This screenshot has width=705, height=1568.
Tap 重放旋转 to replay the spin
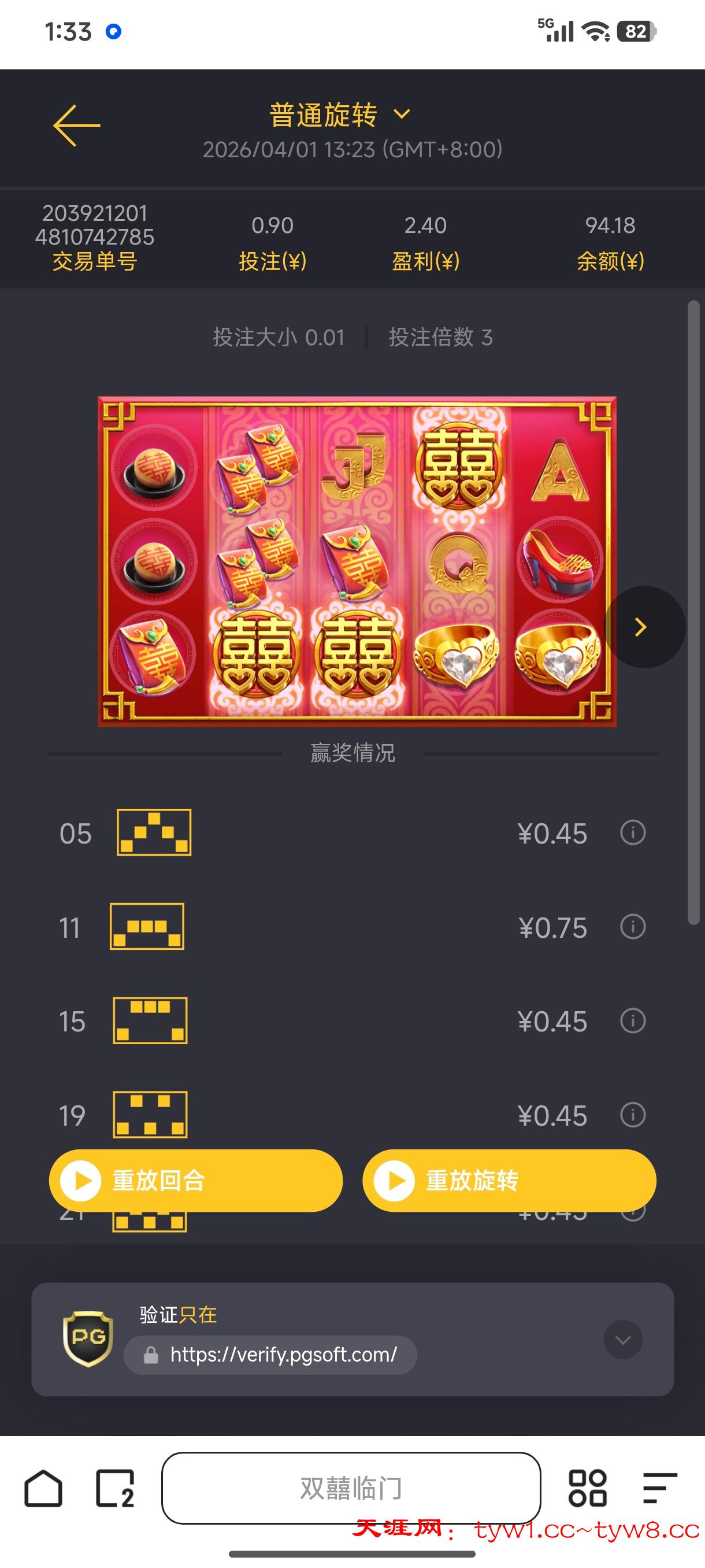coord(509,1180)
